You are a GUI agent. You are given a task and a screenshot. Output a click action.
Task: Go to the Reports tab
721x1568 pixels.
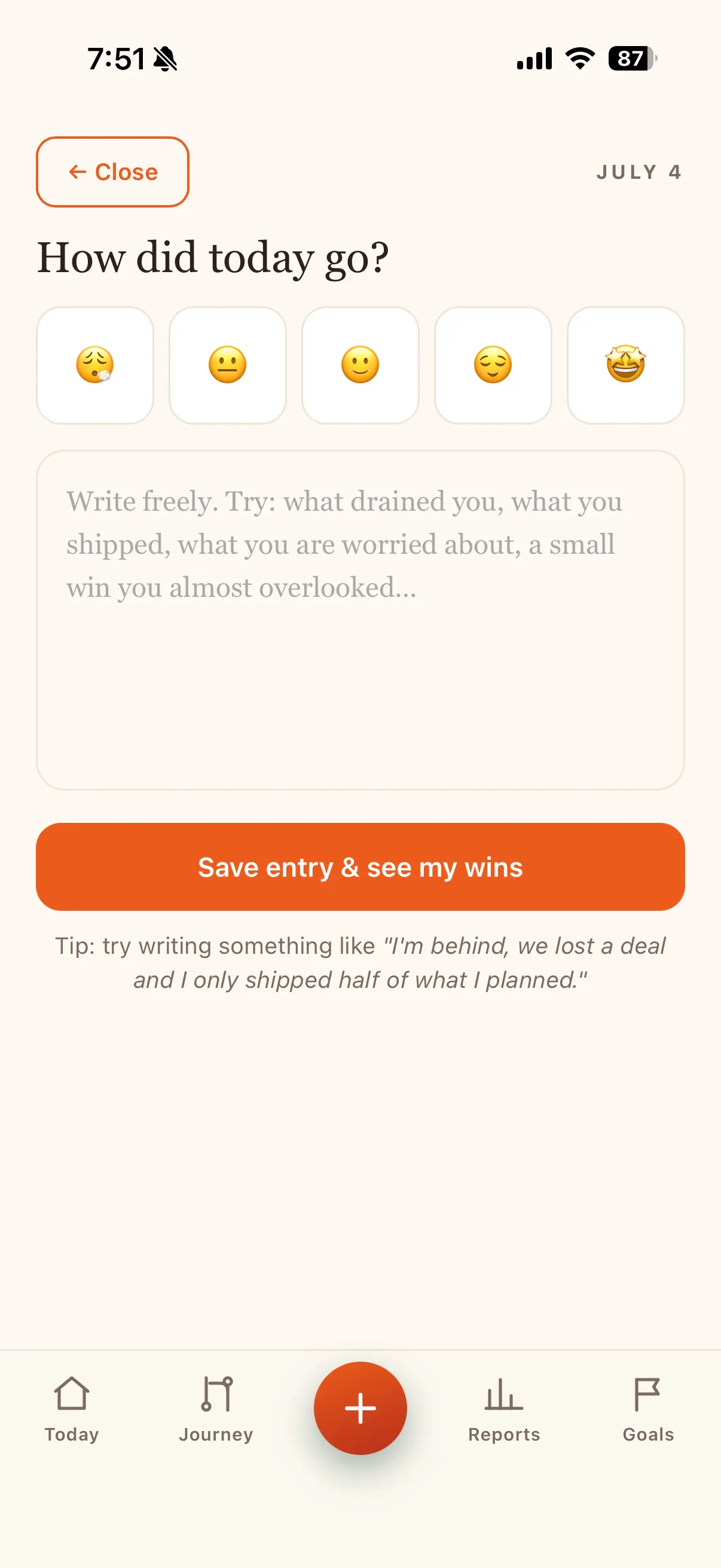(x=505, y=1409)
